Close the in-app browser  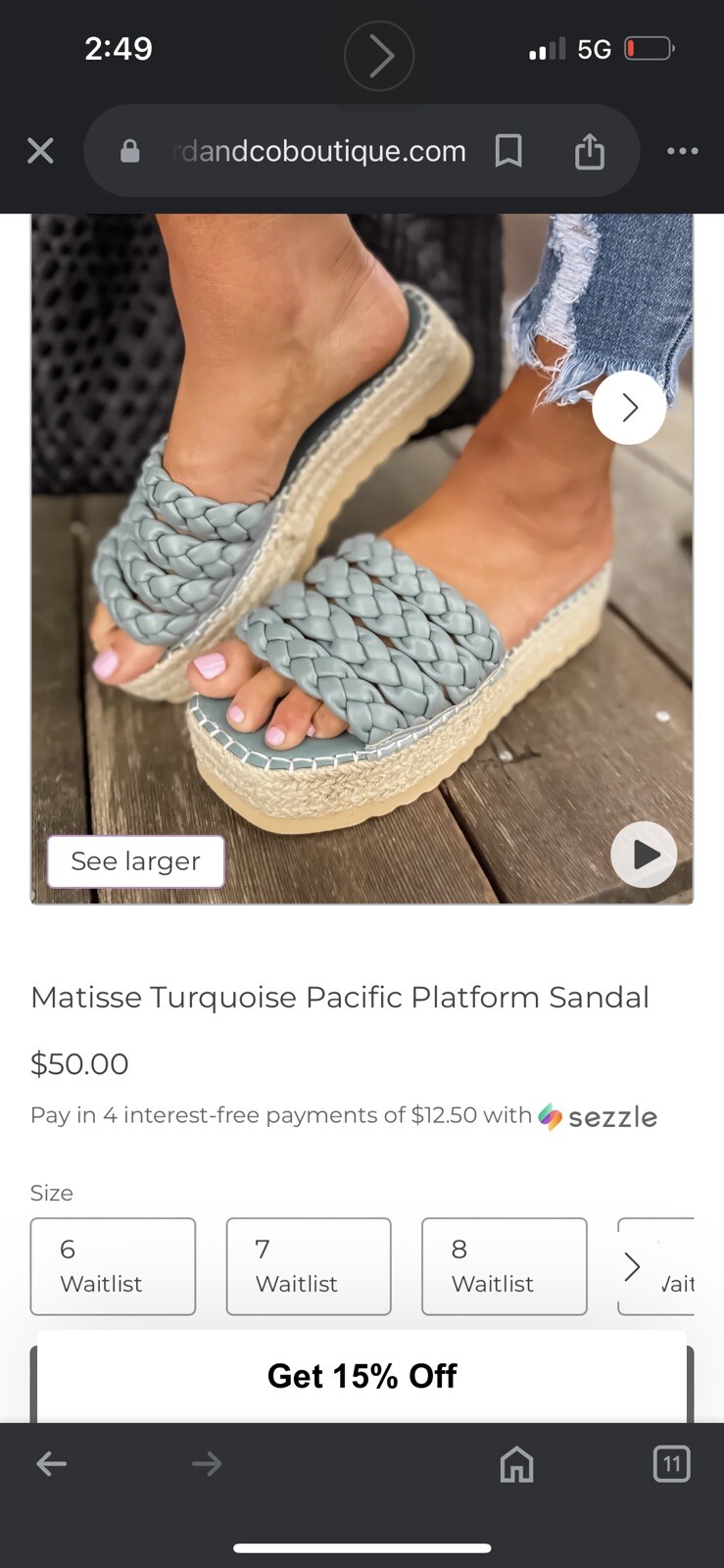coord(40,151)
